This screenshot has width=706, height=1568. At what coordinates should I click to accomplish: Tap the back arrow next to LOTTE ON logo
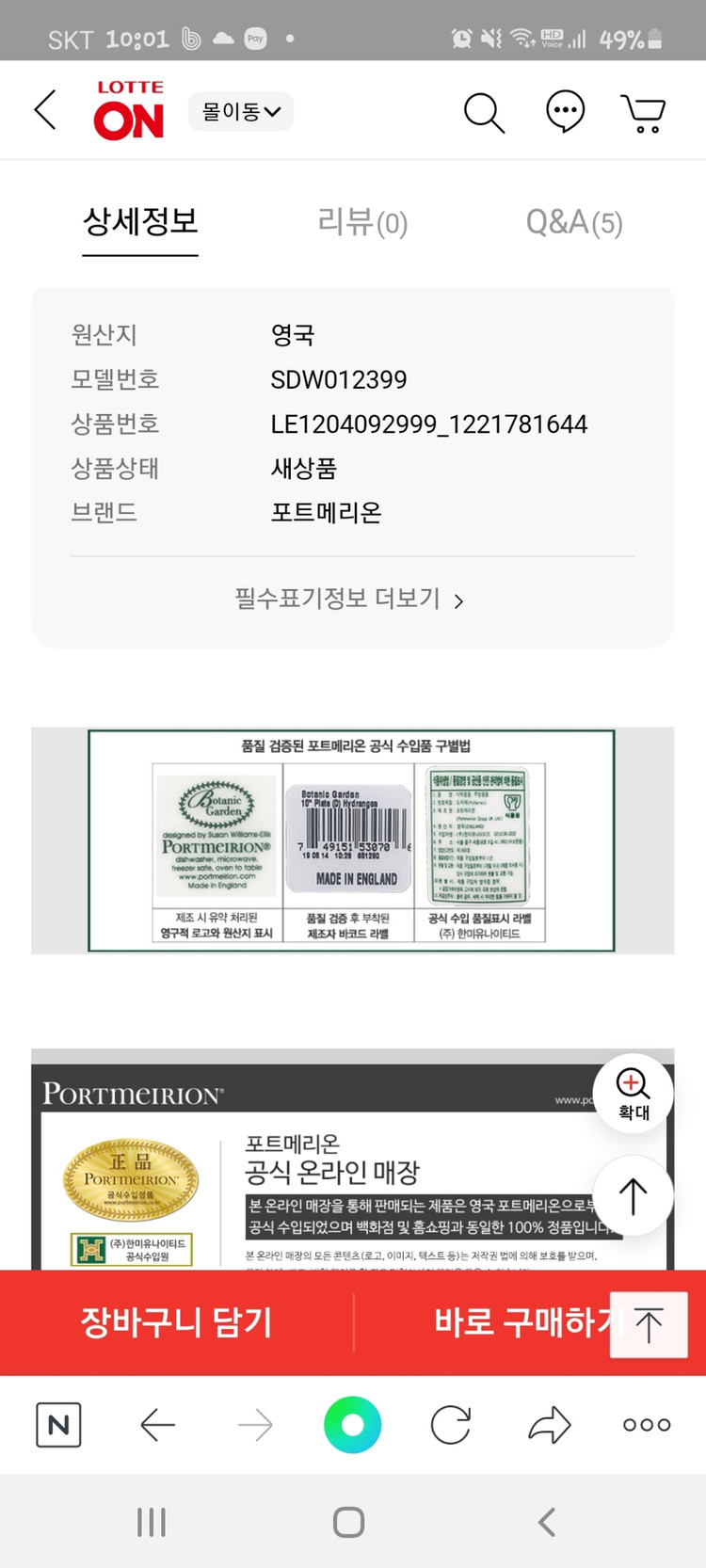click(x=44, y=109)
